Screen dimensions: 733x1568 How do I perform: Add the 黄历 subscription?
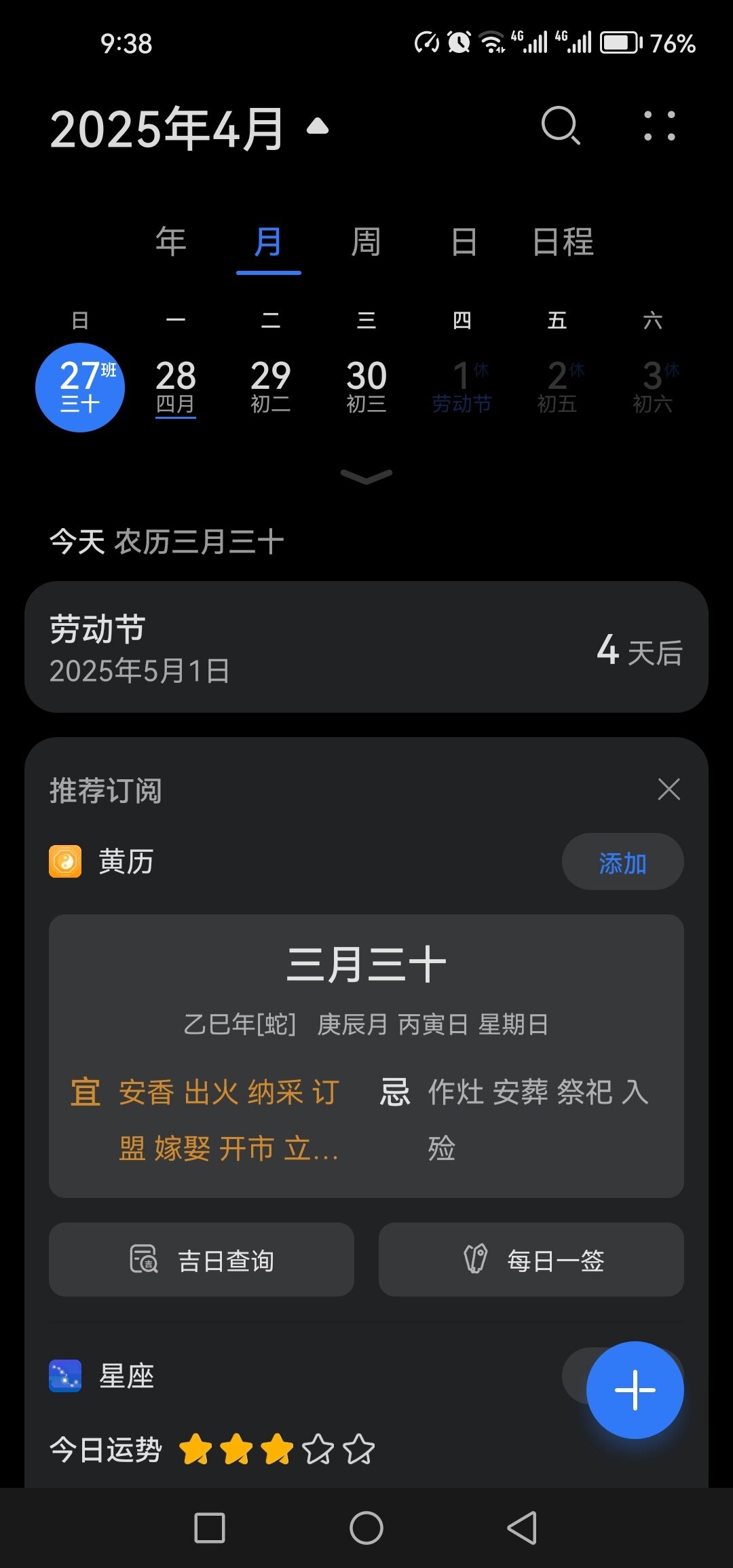tap(622, 862)
